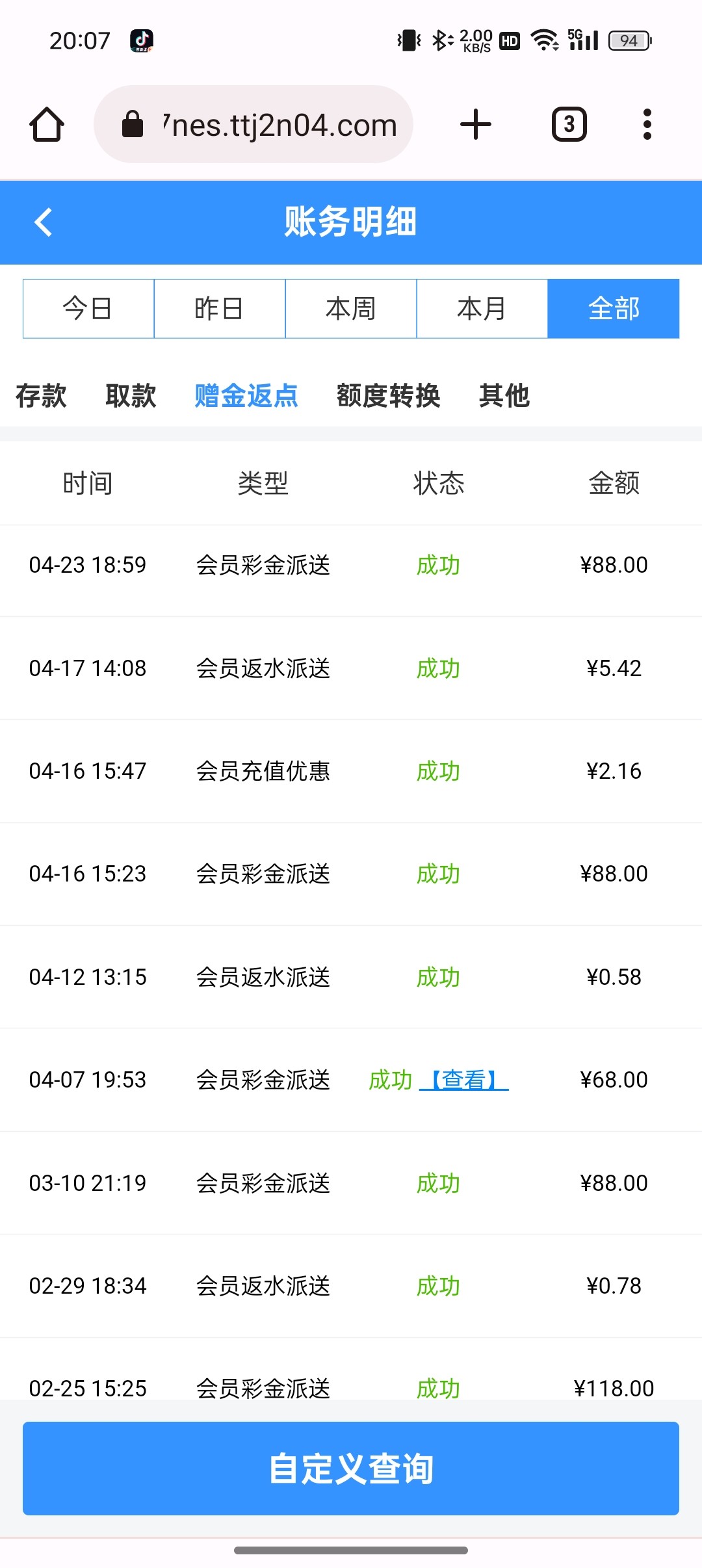The height and width of the screenshot is (1568, 702).
Task: Open a new browser tab
Action: click(x=476, y=124)
